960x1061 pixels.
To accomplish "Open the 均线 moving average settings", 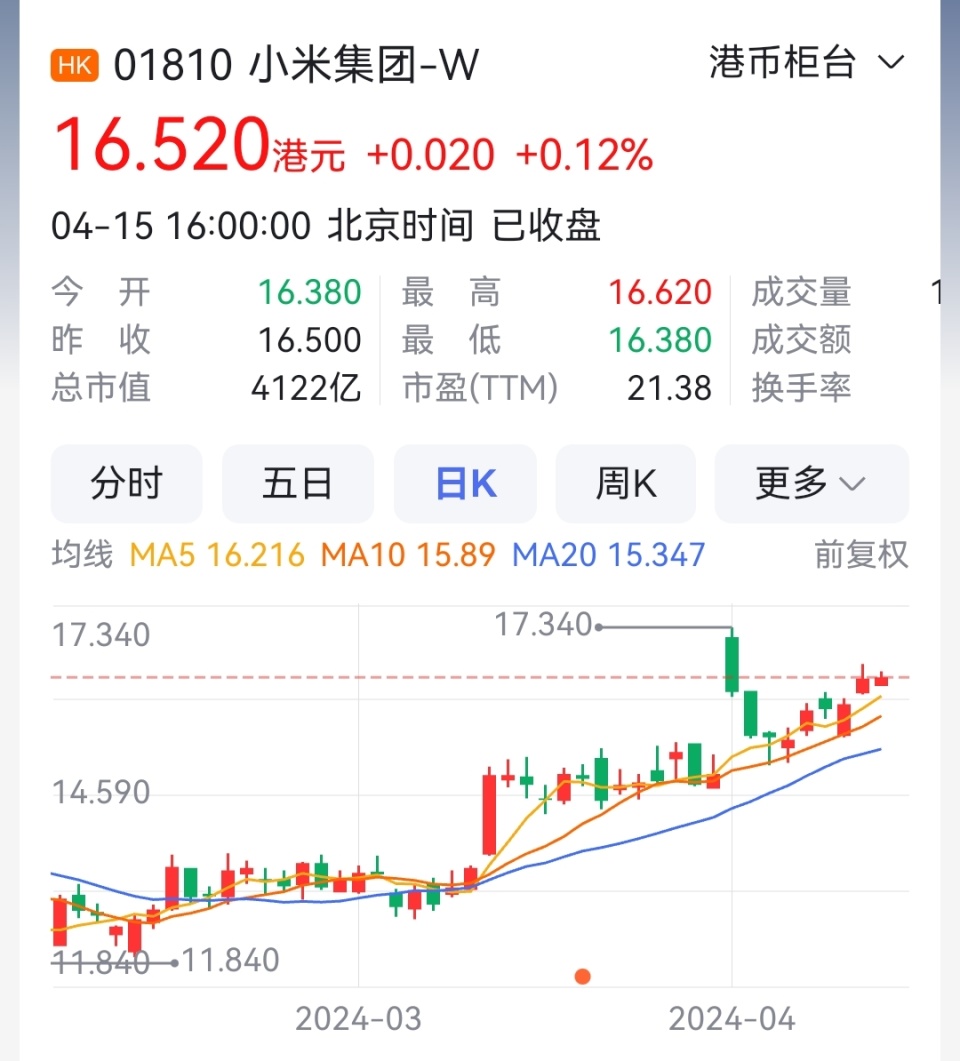I will click(x=82, y=554).
